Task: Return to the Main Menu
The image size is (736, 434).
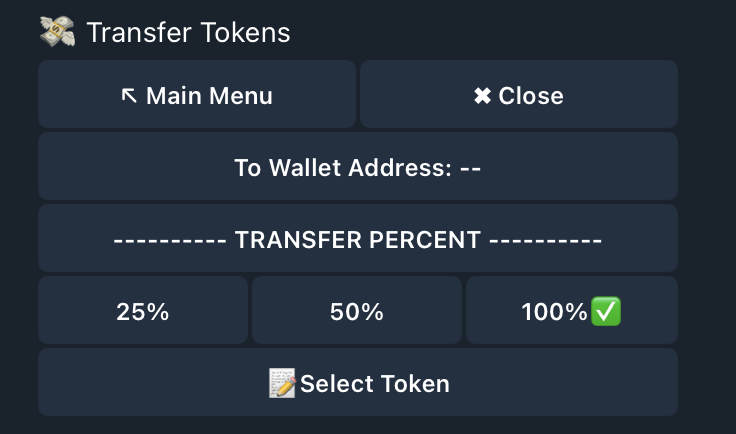Action: (x=197, y=95)
